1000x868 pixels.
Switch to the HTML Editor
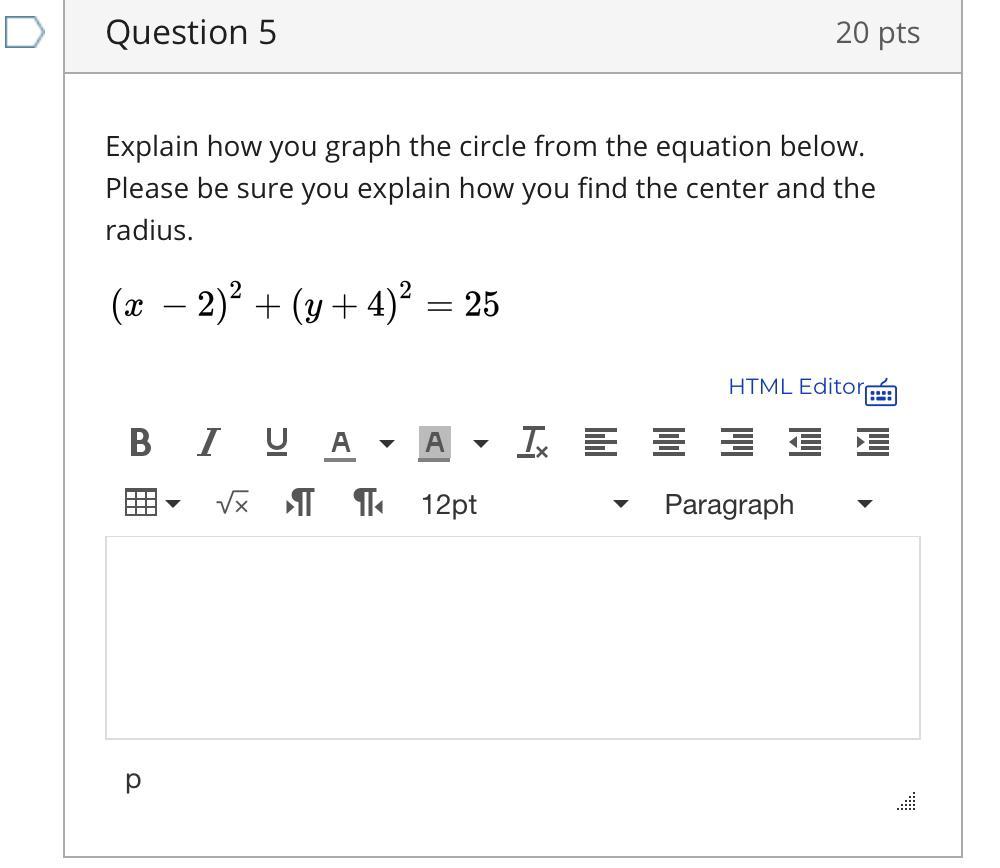click(796, 387)
